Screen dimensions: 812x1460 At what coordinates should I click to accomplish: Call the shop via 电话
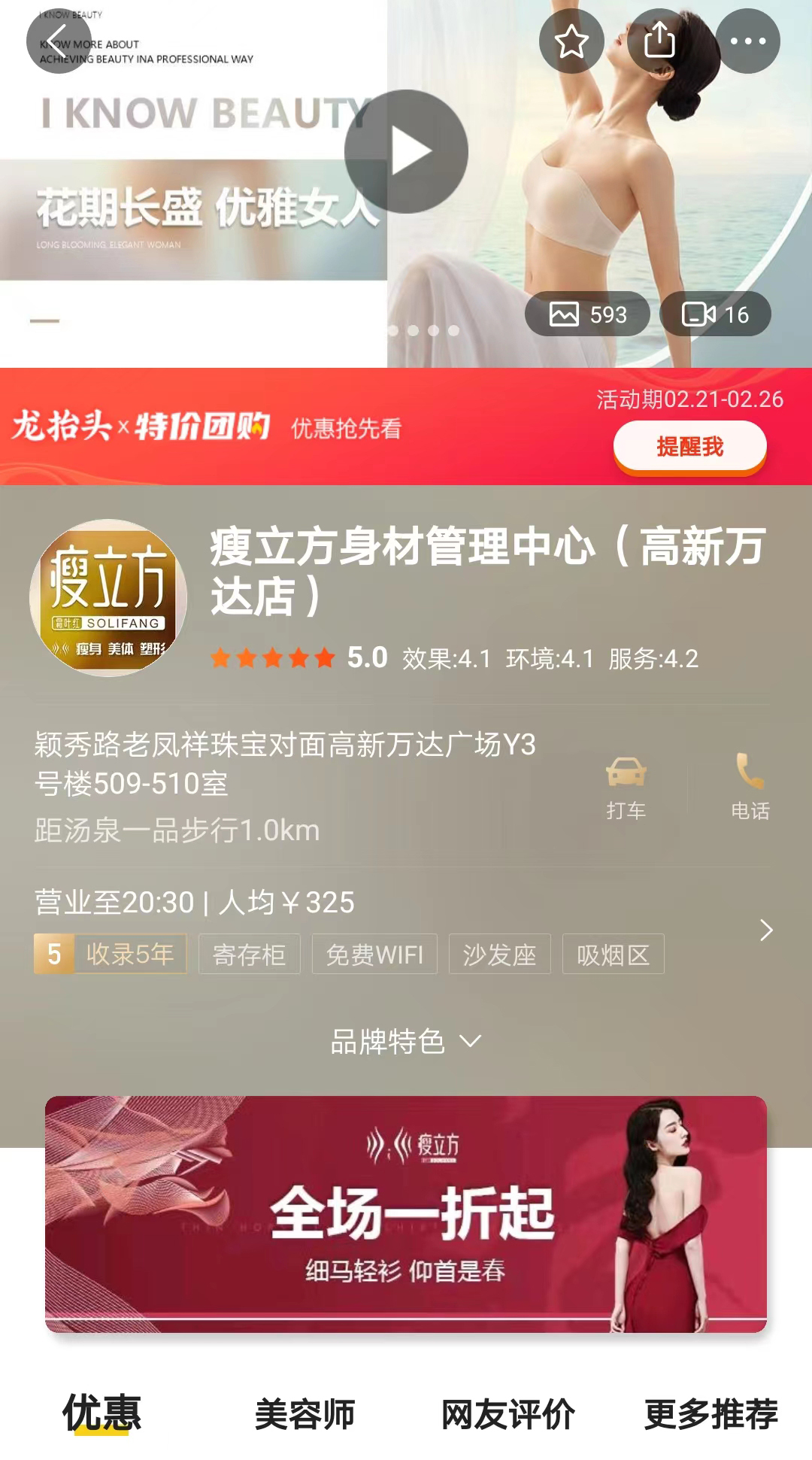750,787
